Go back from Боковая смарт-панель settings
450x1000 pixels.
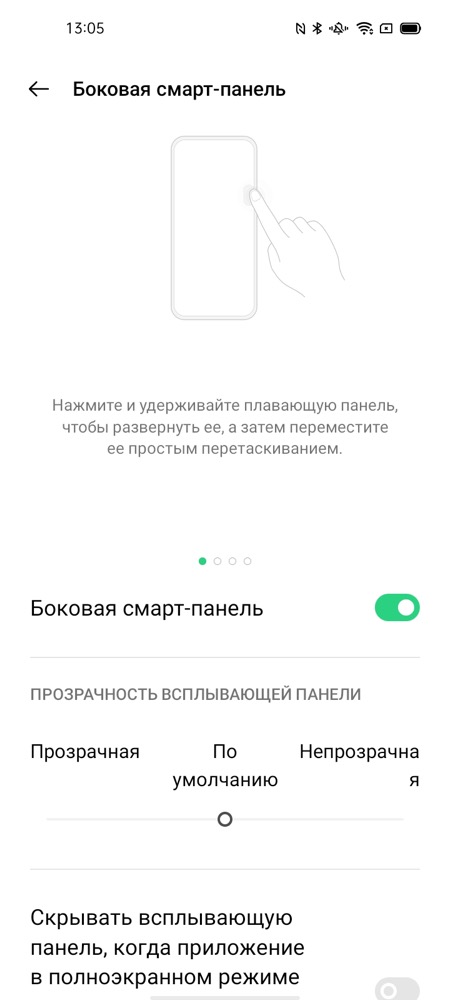(39, 90)
